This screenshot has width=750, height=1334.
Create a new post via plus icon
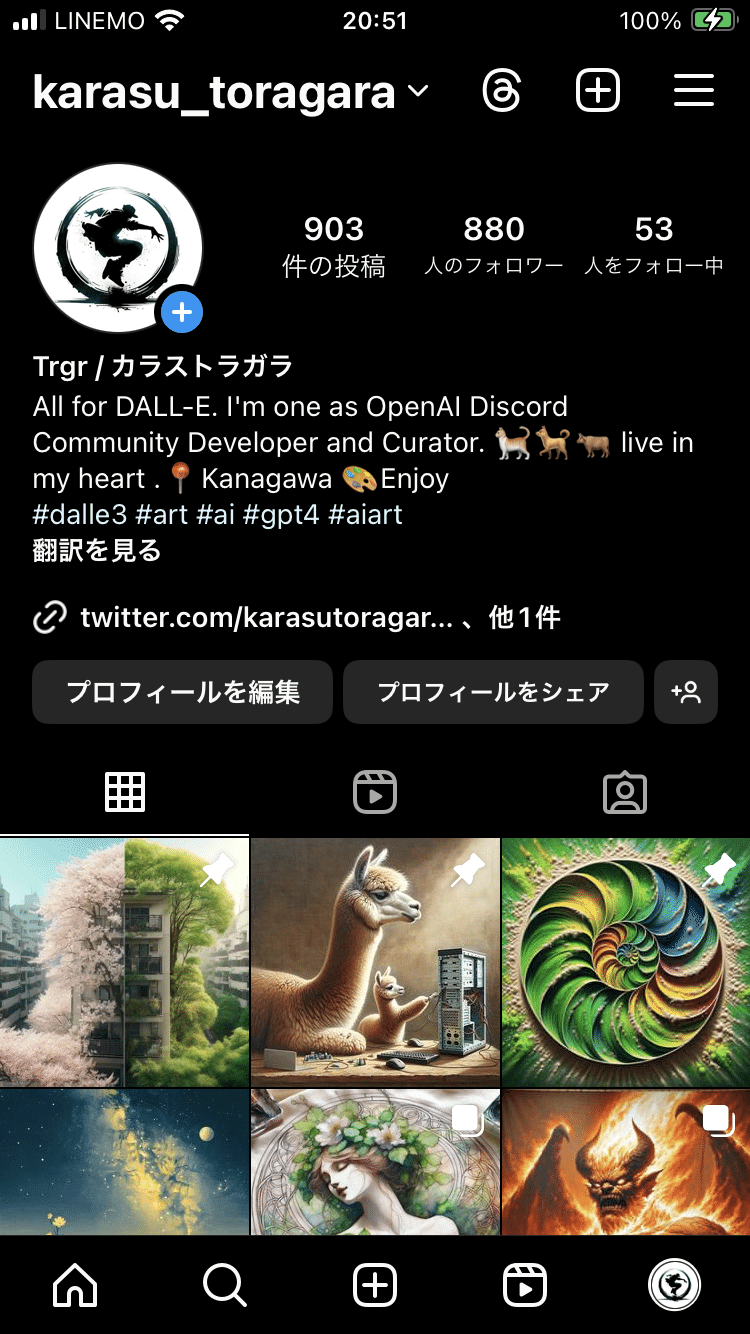click(597, 91)
